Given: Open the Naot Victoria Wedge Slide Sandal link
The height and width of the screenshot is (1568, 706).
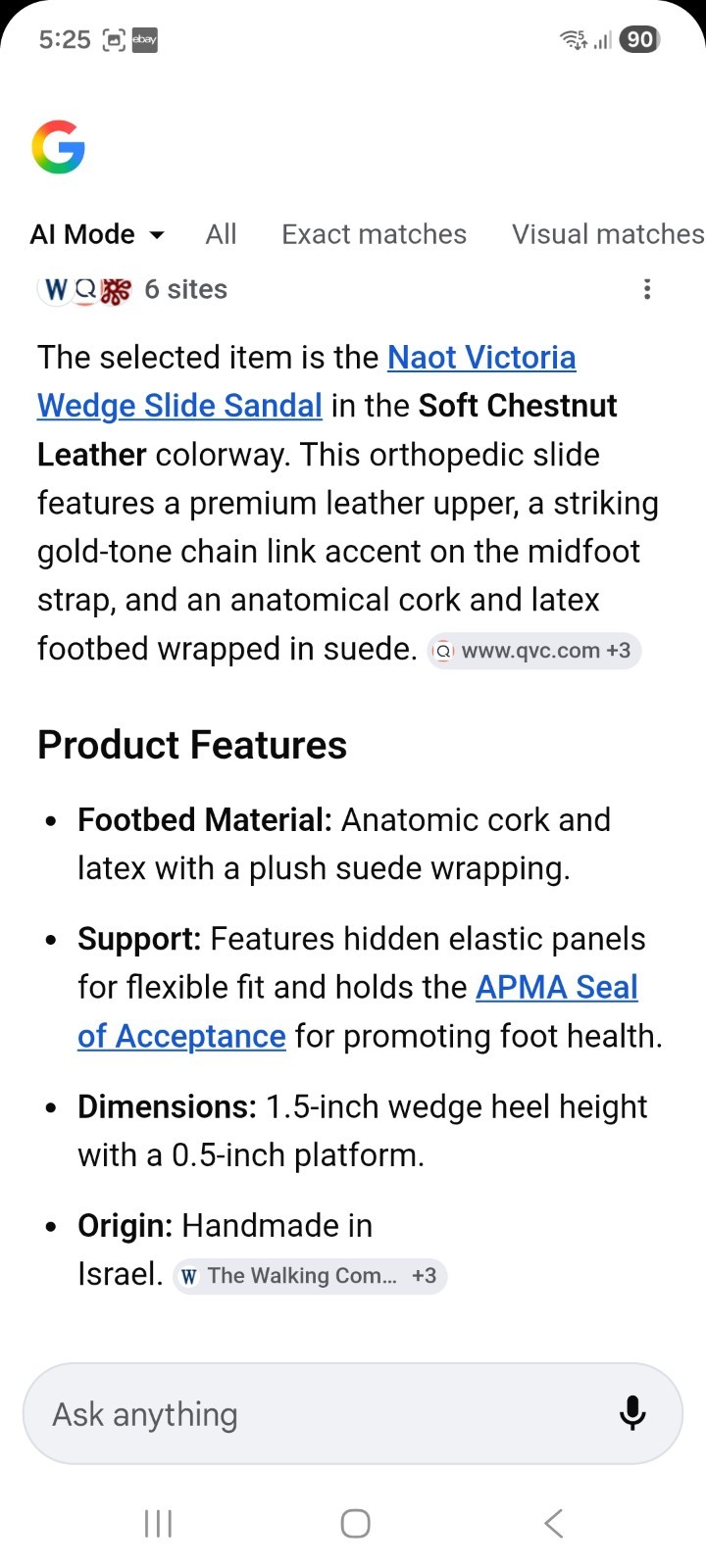Looking at the screenshot, I should [306, 381].
